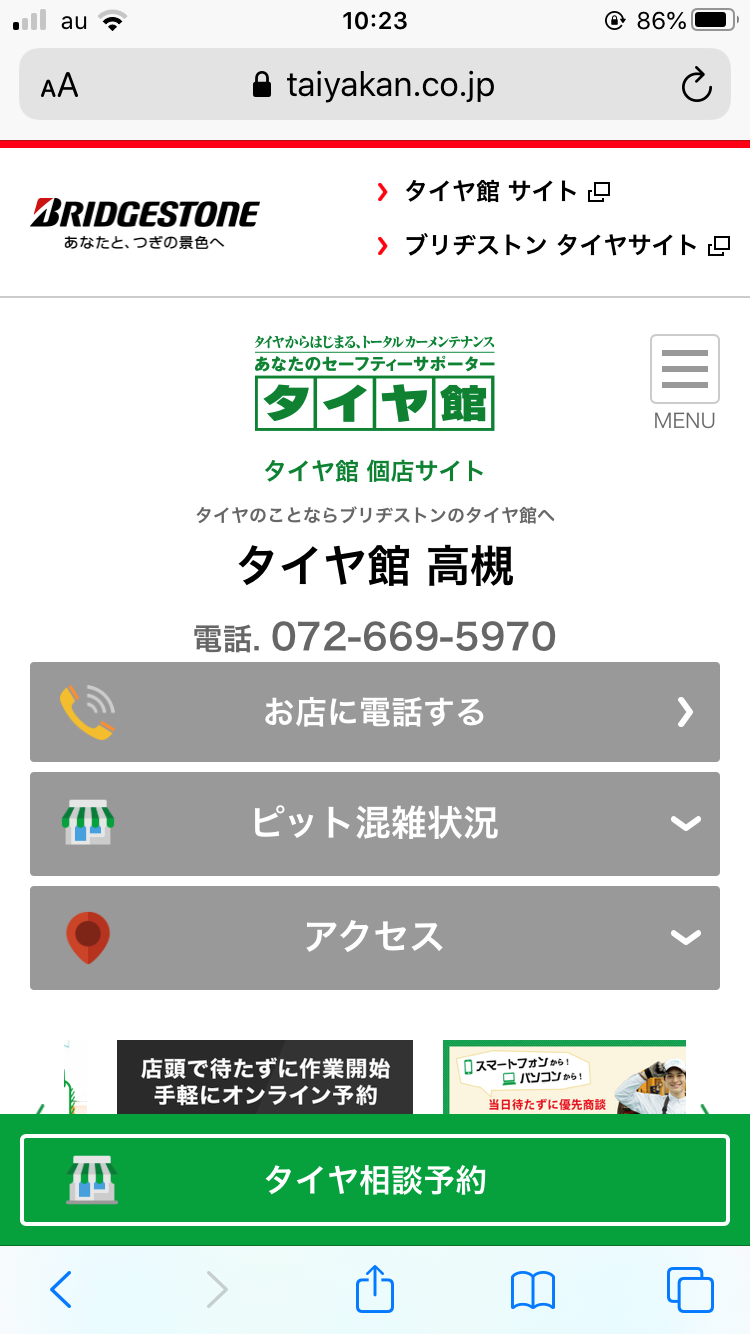
Task: Open the オンライン予約 banner
Action: 265,1078
